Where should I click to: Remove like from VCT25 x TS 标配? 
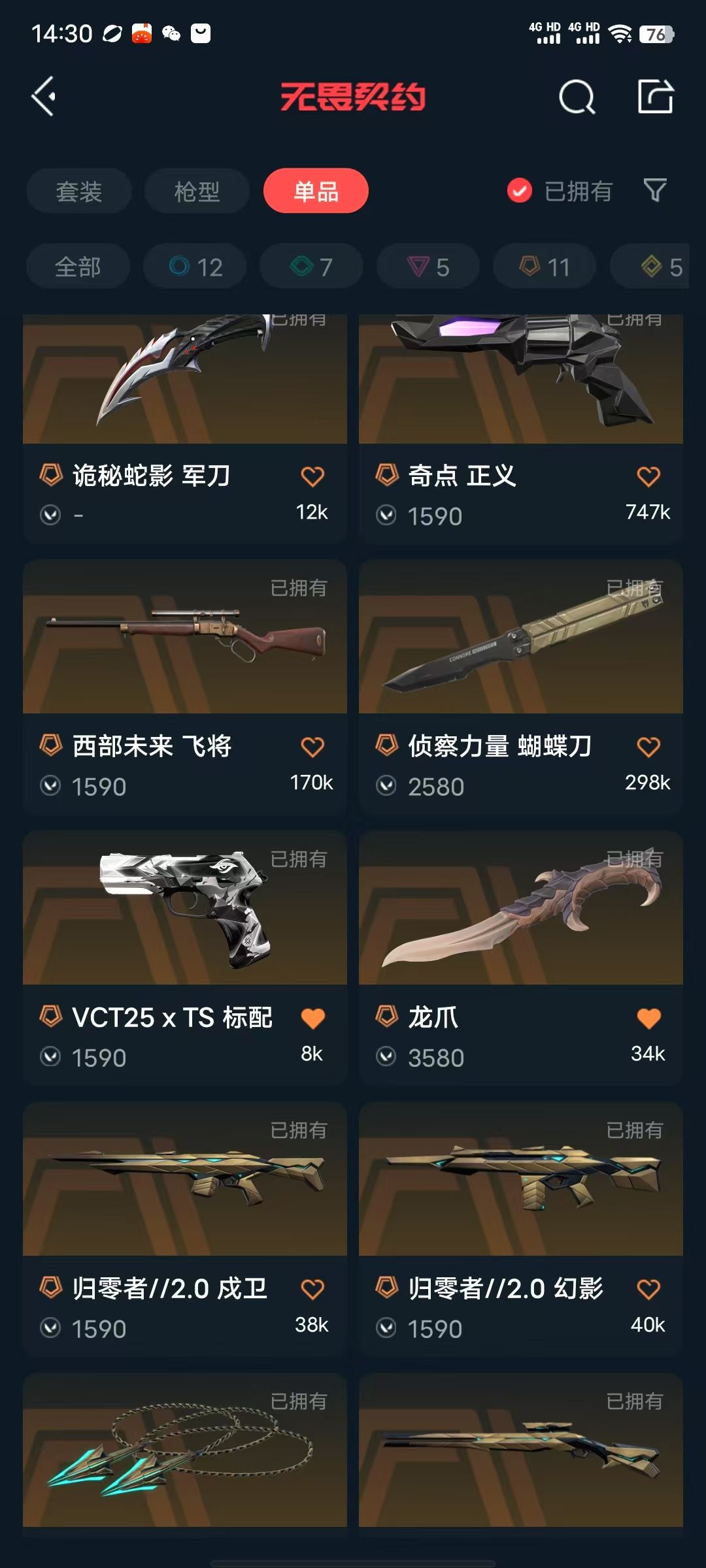click(x=312, y=1018)
